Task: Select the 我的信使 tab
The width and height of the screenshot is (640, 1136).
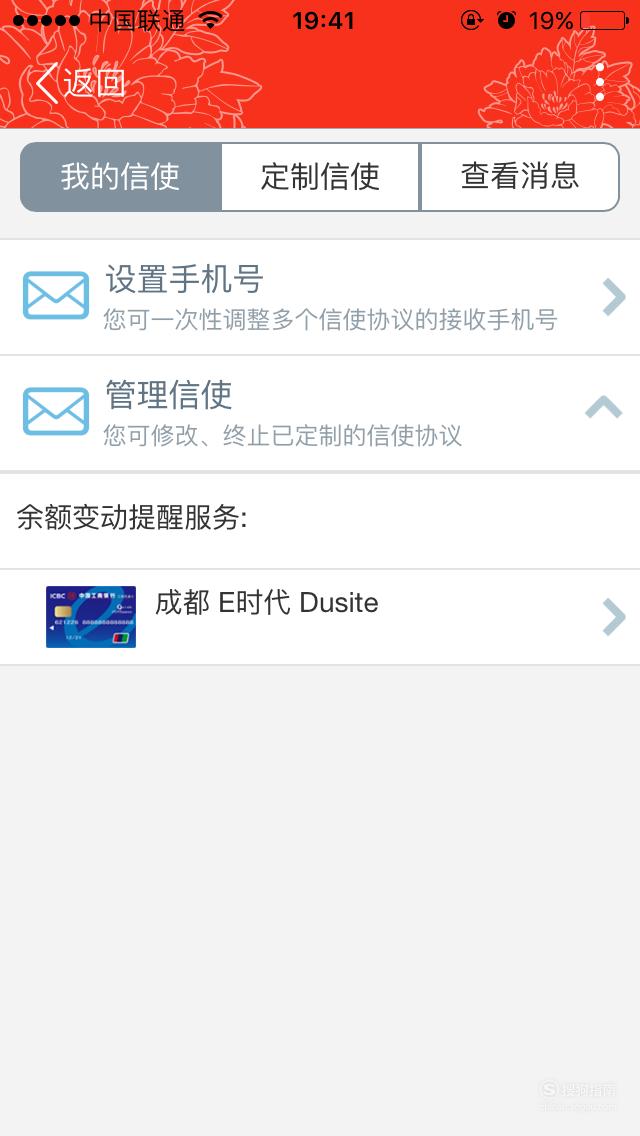Action: 120,177
